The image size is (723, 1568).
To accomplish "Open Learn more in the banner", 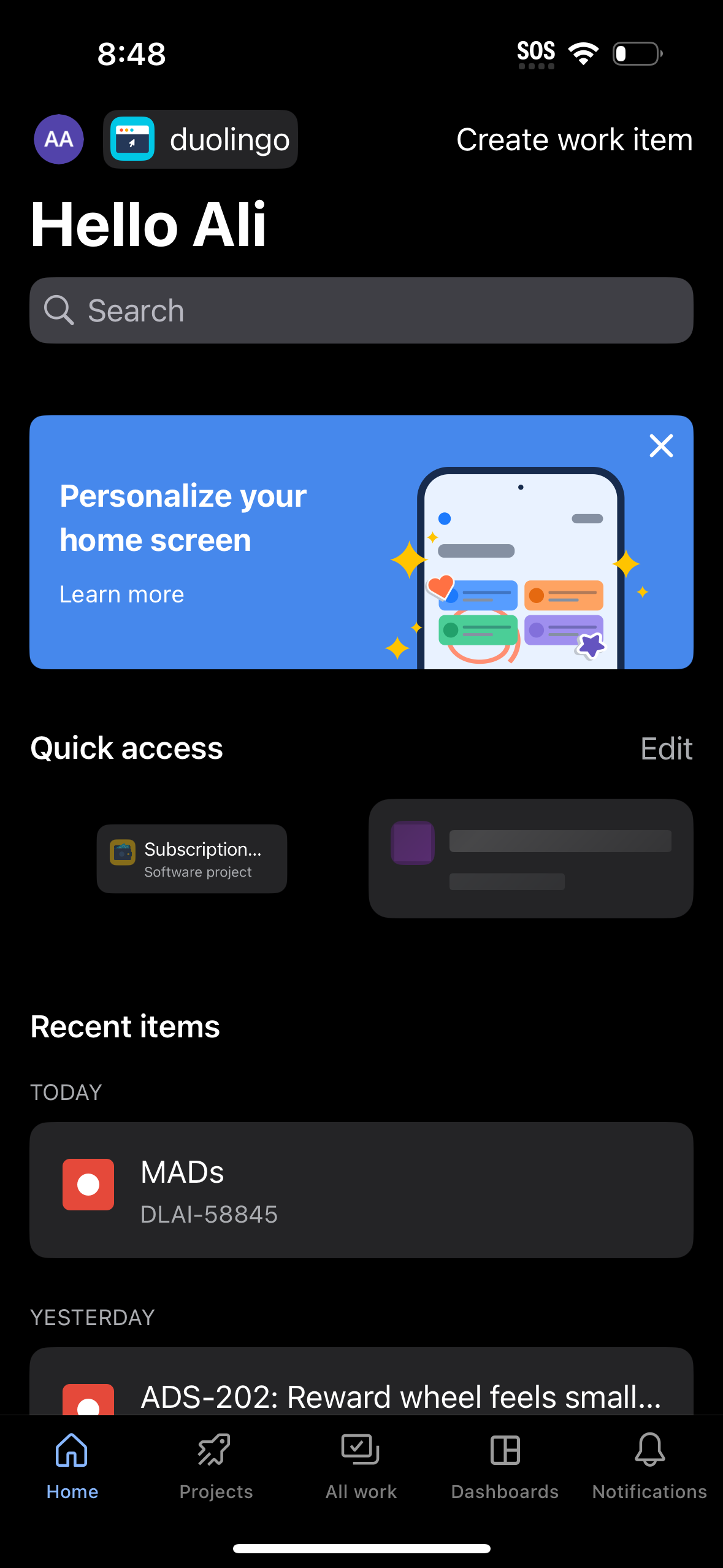I will click(121, 593).
